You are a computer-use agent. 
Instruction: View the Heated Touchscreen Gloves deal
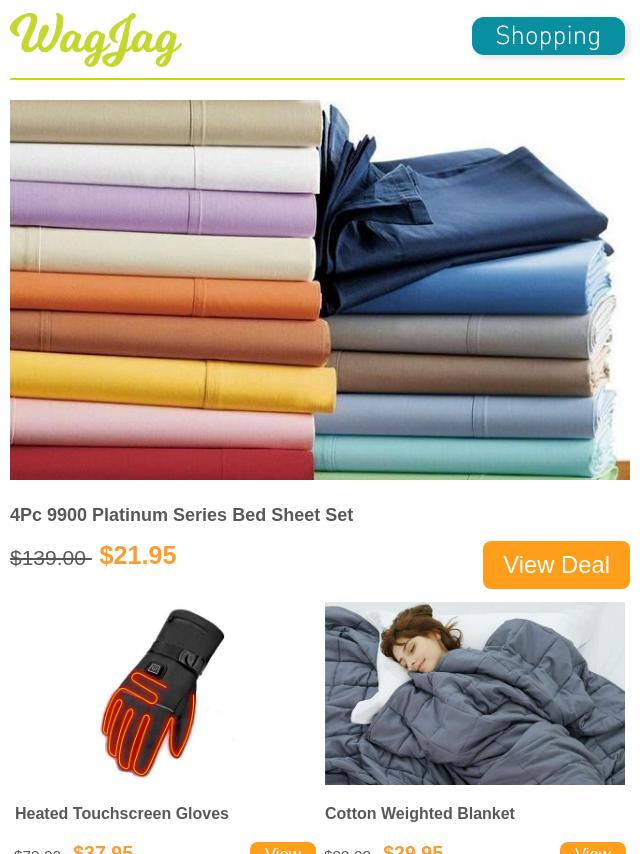283,849
